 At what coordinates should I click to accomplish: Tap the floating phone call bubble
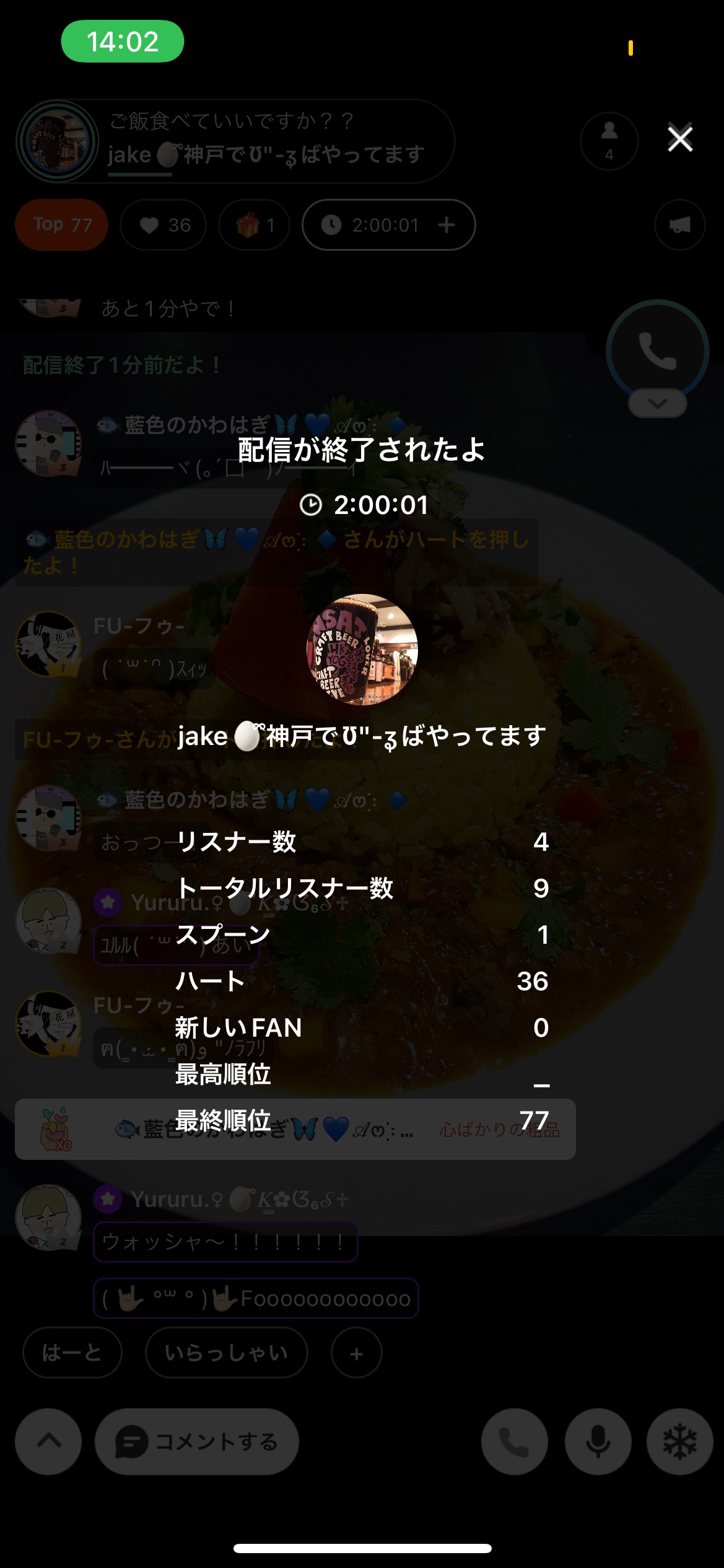tap(657, 351)
